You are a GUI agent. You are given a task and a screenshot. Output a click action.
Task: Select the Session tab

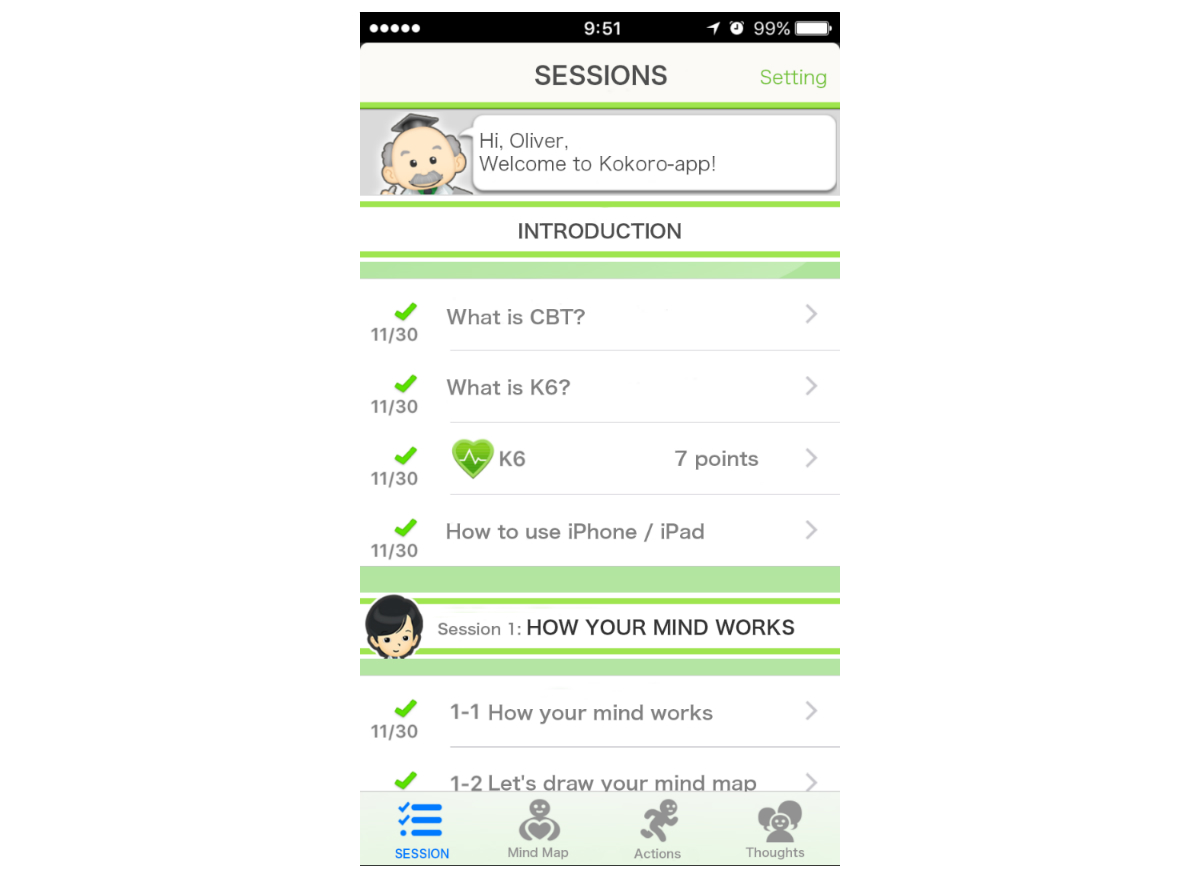421,830
